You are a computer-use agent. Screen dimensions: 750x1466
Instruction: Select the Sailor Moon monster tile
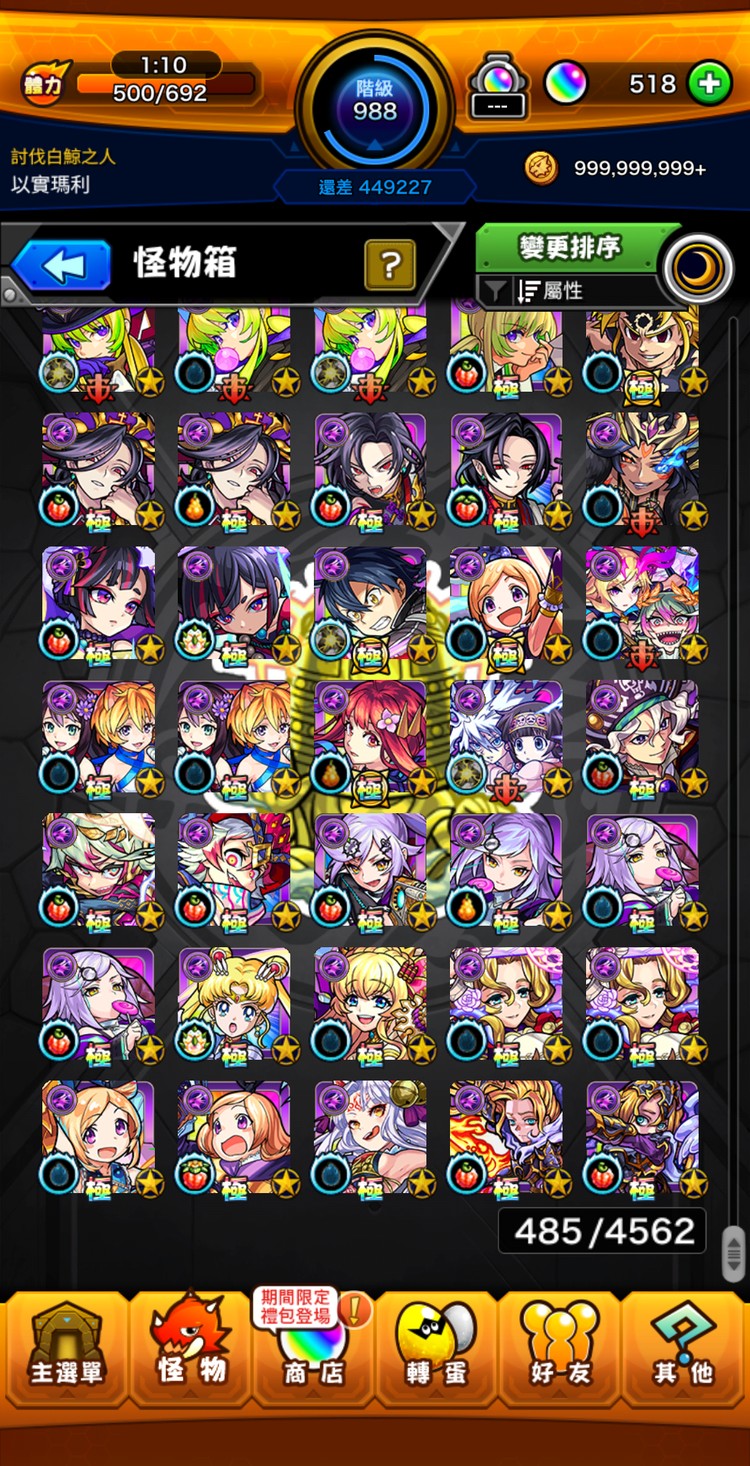coord(234,1004)
